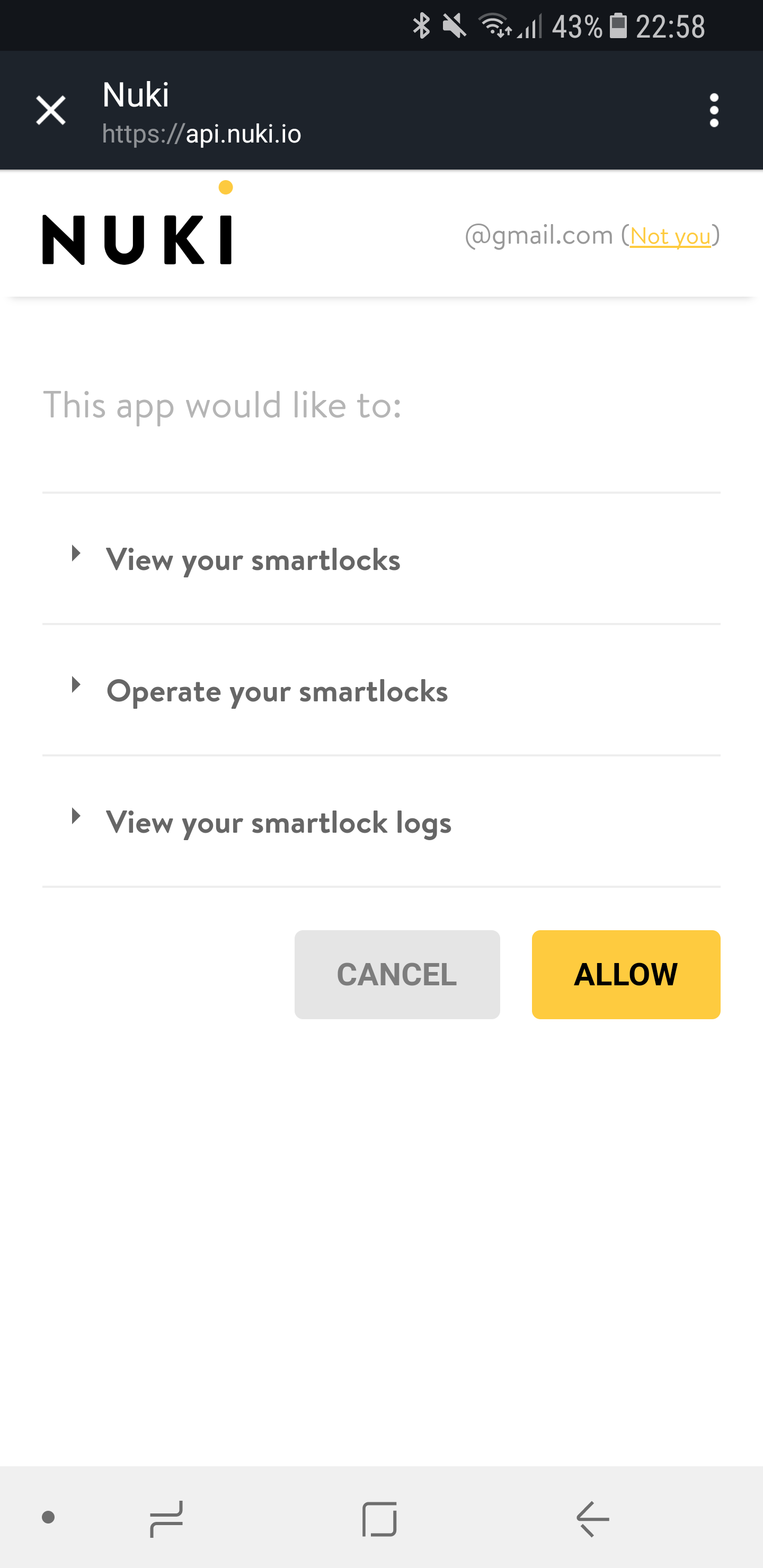Go back using the navigation bar
Image resolution: width=763 pixels, height=1568 pixels.
click(592, 1519)
